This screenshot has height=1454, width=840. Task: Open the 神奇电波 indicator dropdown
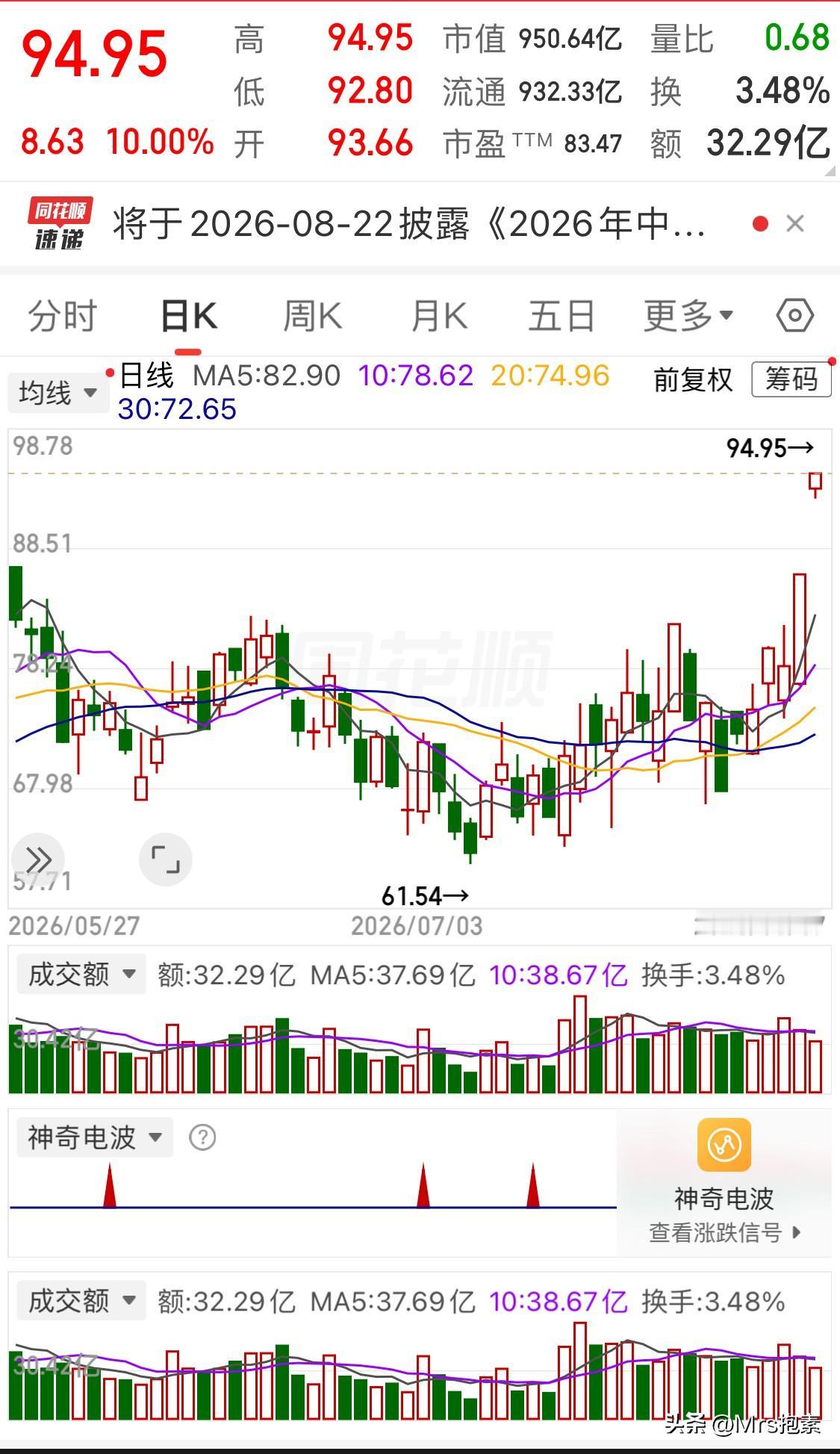tap(94, 1137)
